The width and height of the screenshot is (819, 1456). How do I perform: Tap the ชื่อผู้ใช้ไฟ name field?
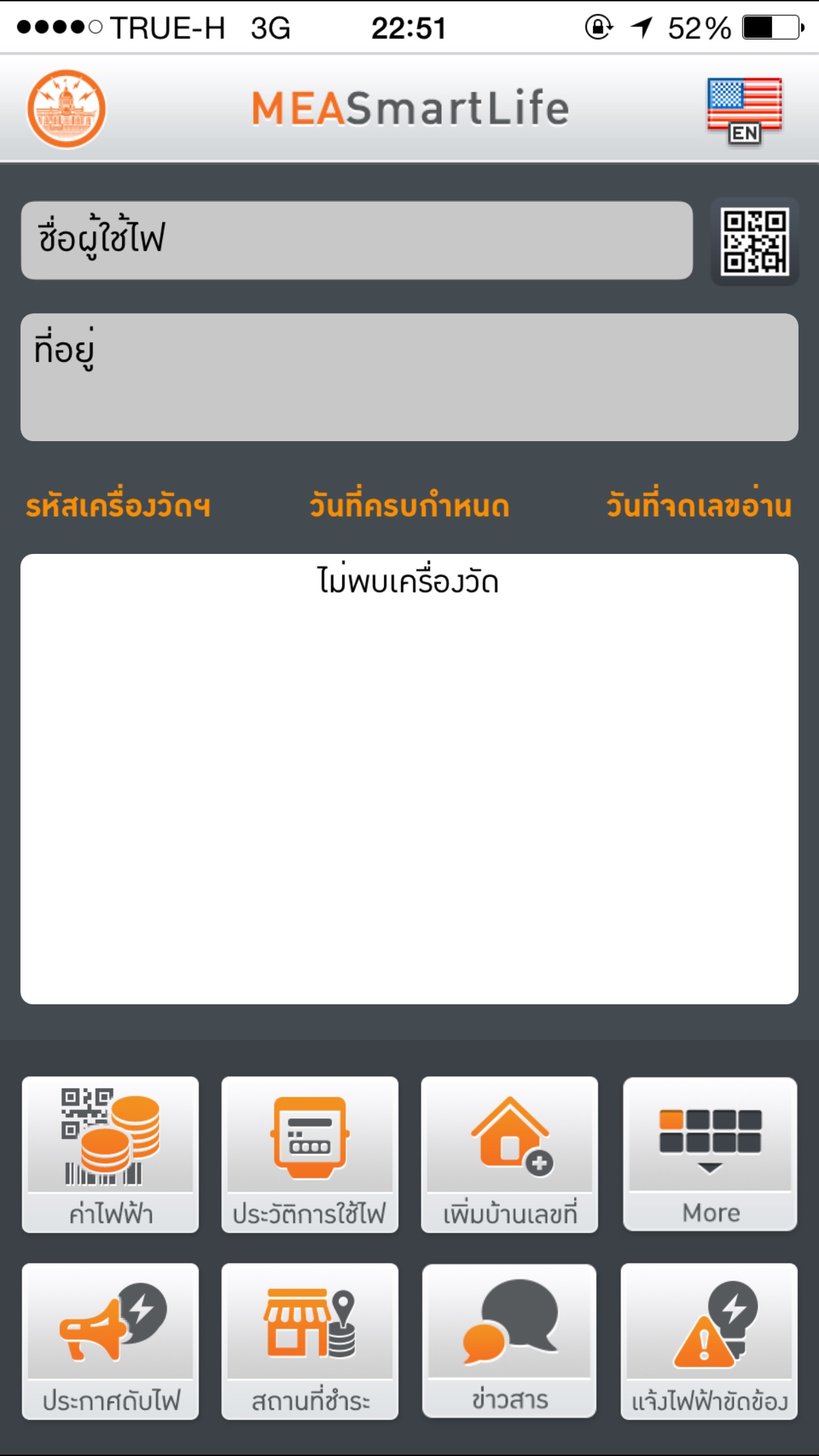[356, 240]
